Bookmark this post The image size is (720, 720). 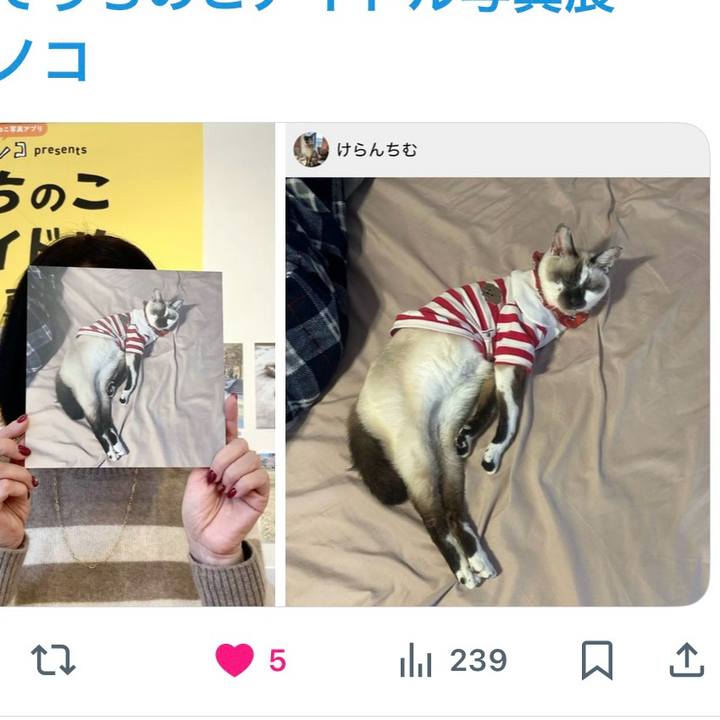[x=596, y=661]
